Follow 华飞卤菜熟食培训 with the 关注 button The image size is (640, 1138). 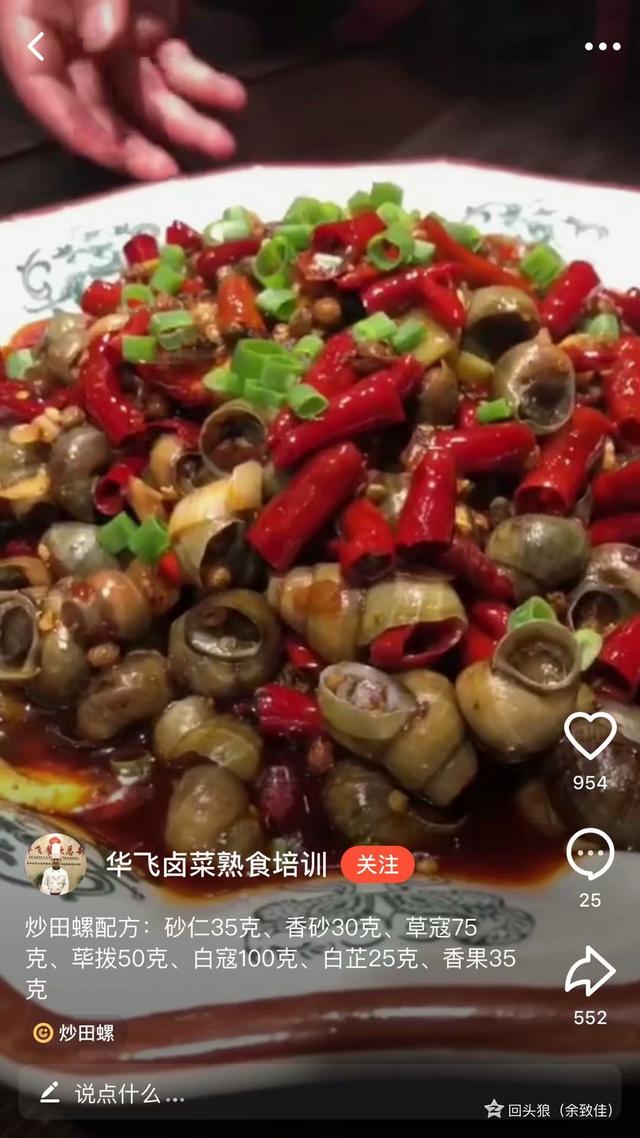[377, 864]
